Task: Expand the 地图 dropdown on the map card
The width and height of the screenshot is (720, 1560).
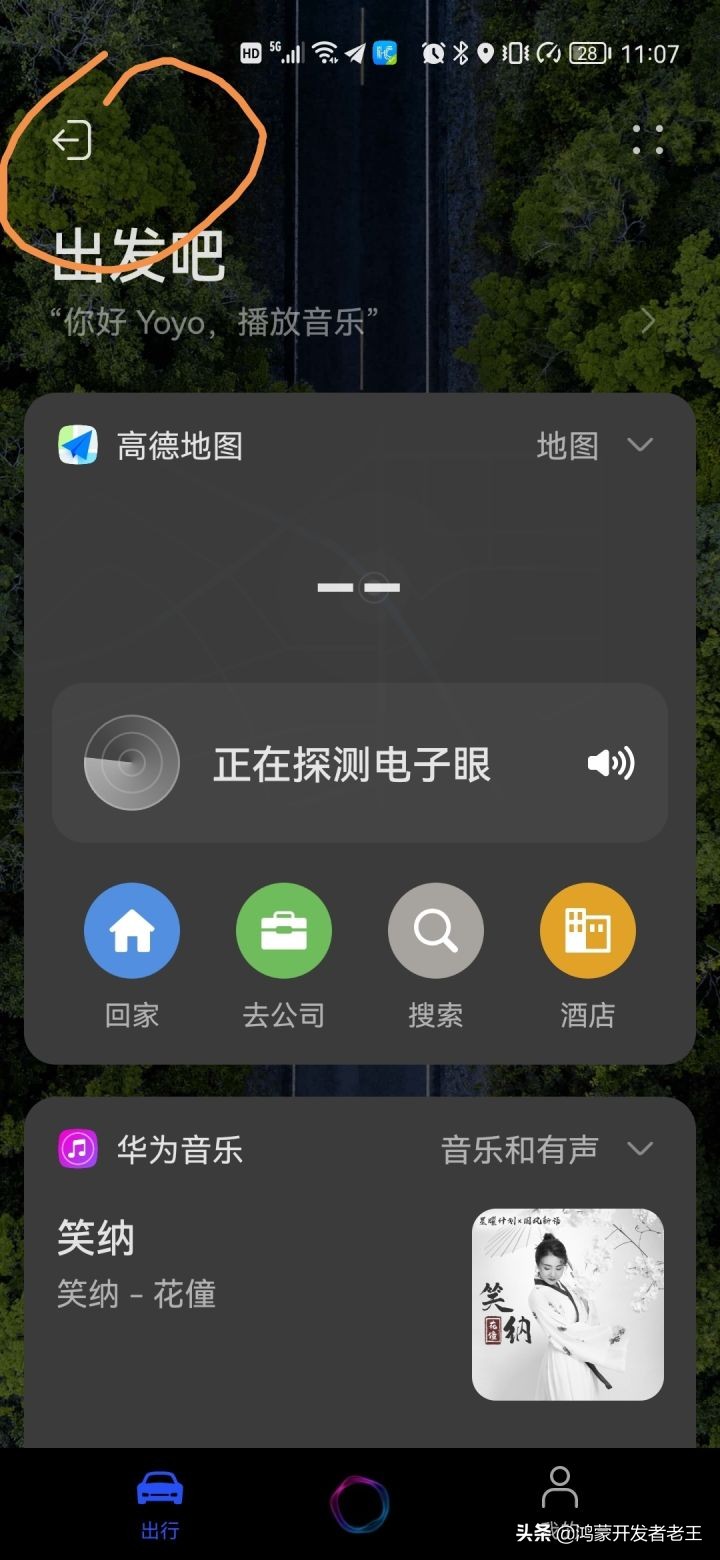Action: (640, 446)
